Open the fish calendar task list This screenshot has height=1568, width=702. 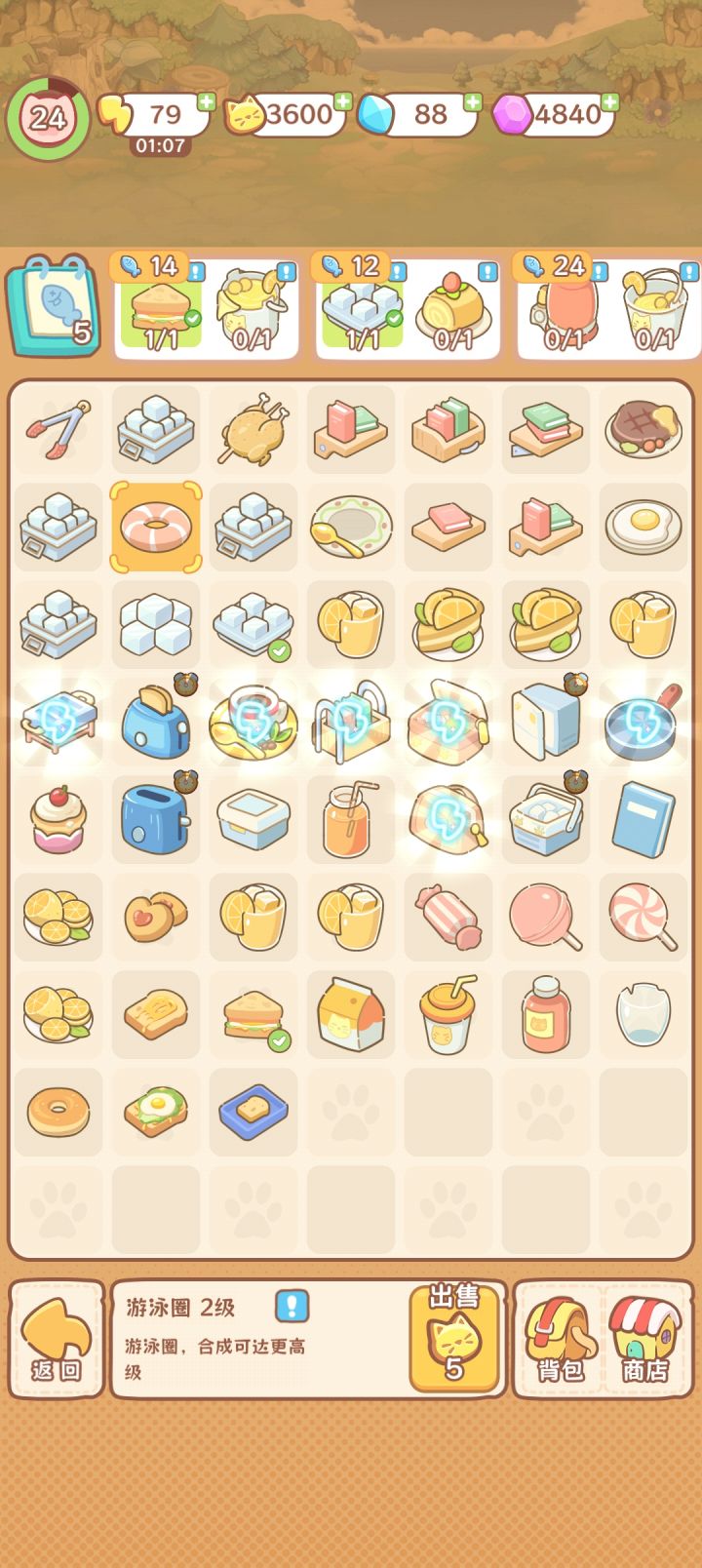pos(53,306)
